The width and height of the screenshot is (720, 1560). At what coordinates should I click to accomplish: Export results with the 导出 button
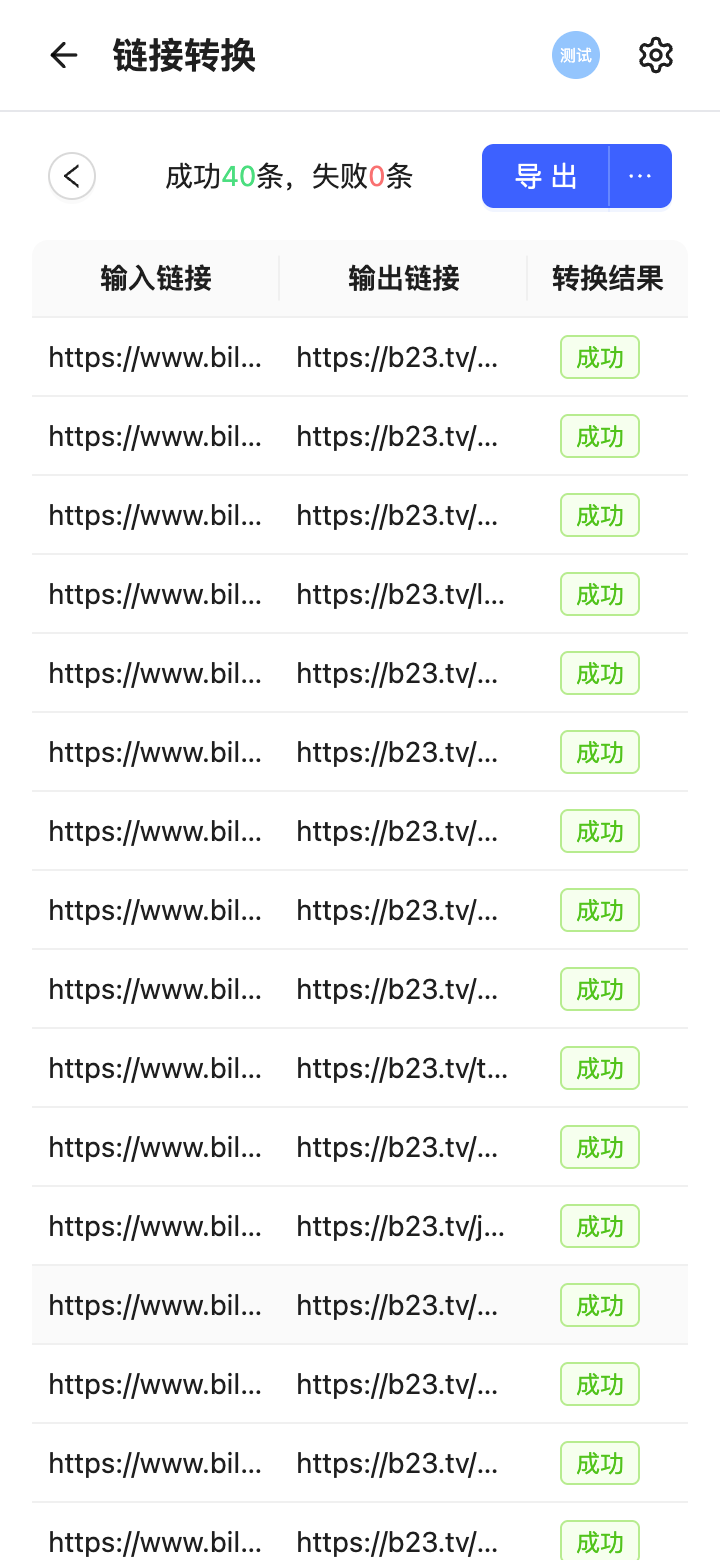pos(546,176)
